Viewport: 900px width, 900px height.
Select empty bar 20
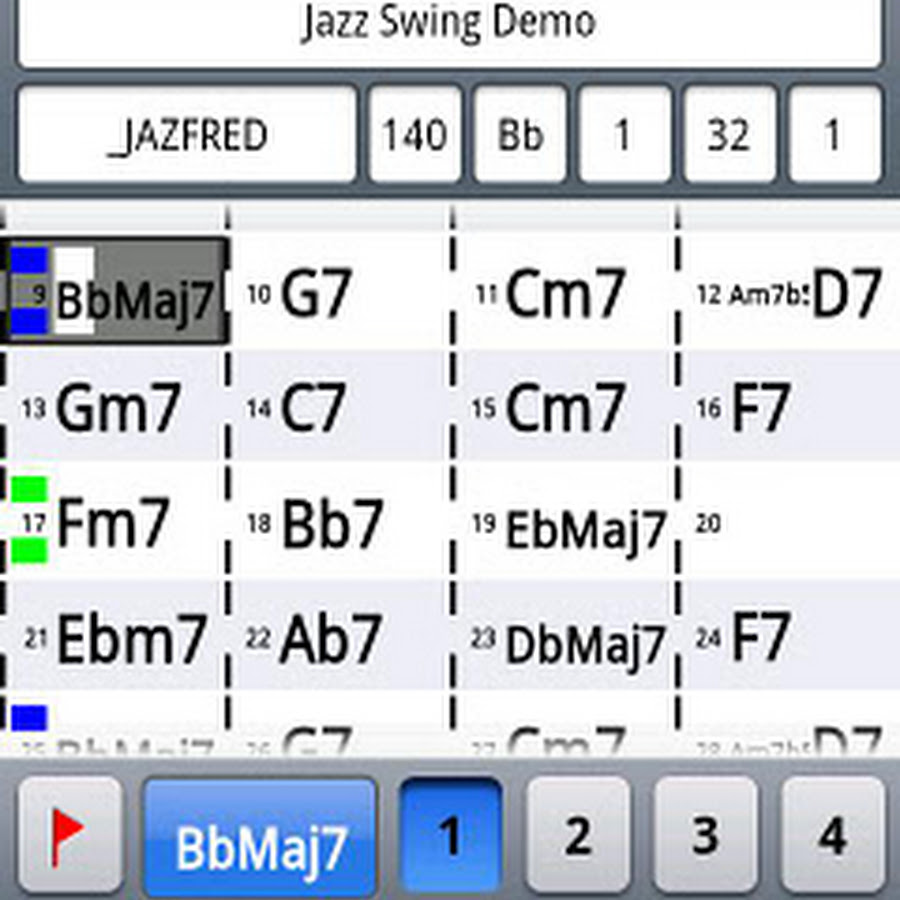(x=790, y=522)
